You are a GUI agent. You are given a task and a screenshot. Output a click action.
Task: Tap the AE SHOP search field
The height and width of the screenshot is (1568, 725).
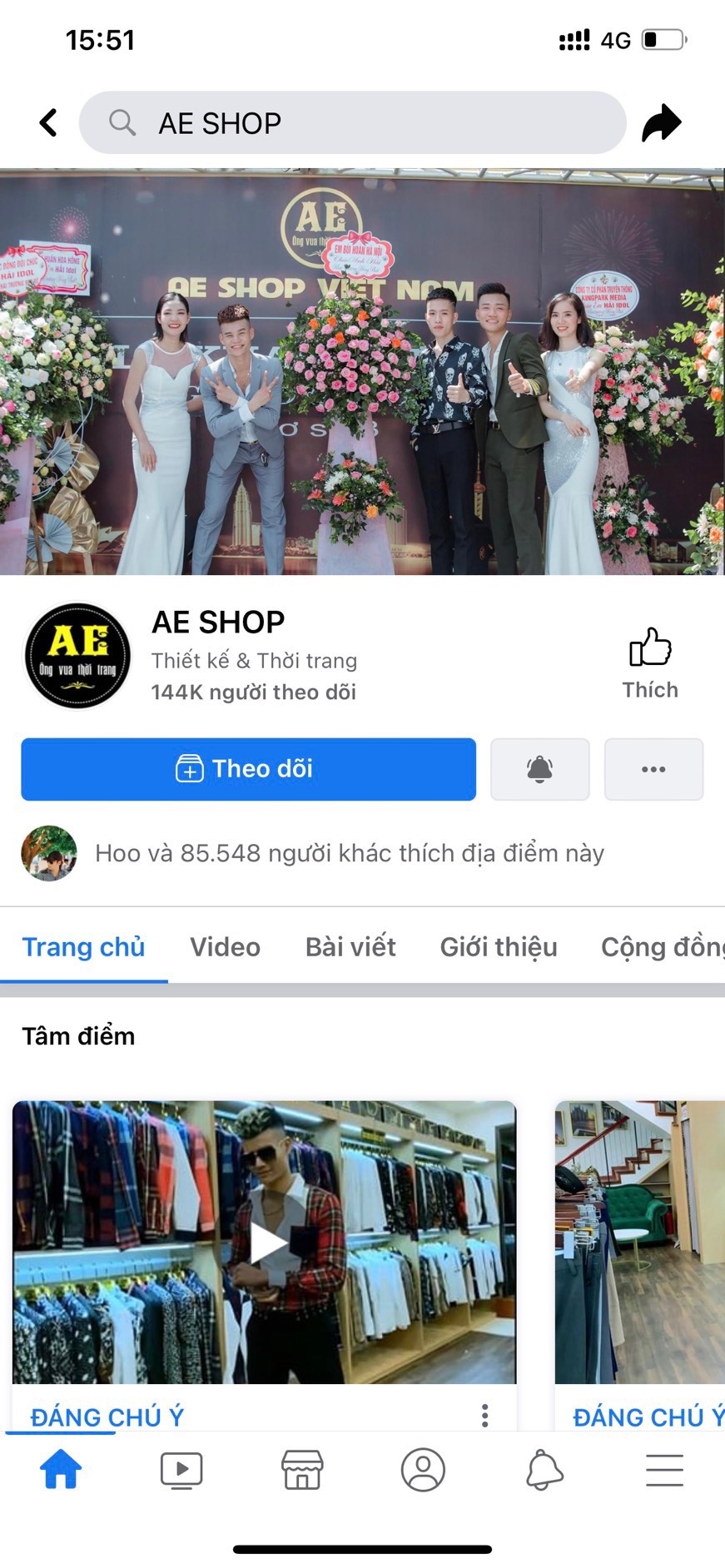352,123
